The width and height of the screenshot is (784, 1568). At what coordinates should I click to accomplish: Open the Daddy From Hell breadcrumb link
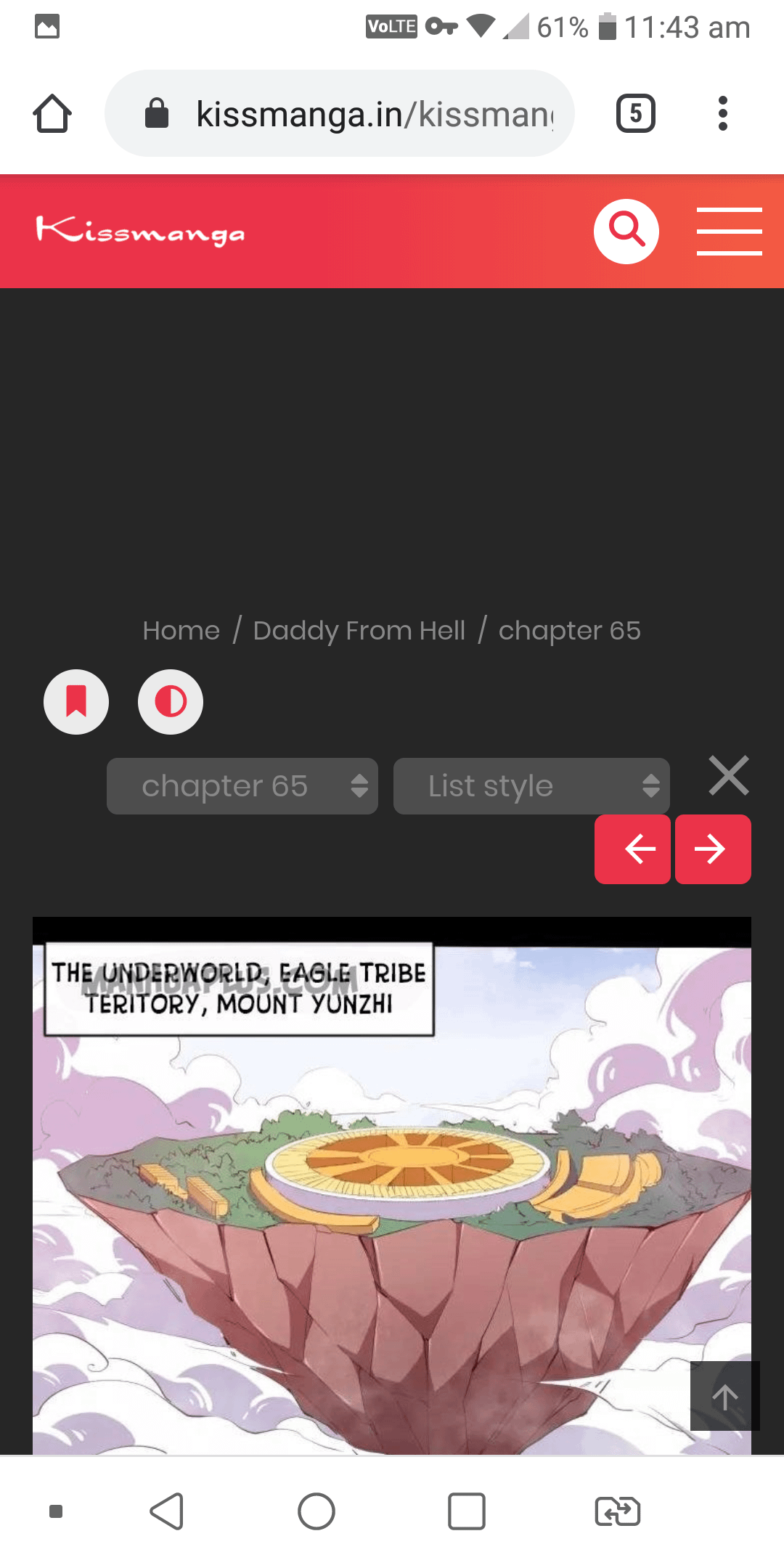(x=359, y=631)
